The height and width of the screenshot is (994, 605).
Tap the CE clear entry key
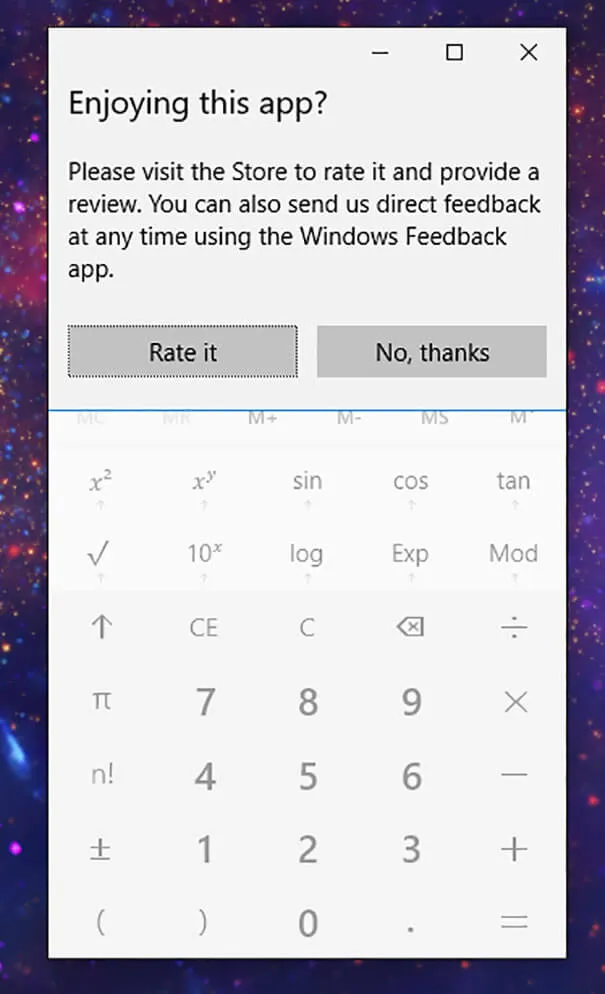point(204,628)
